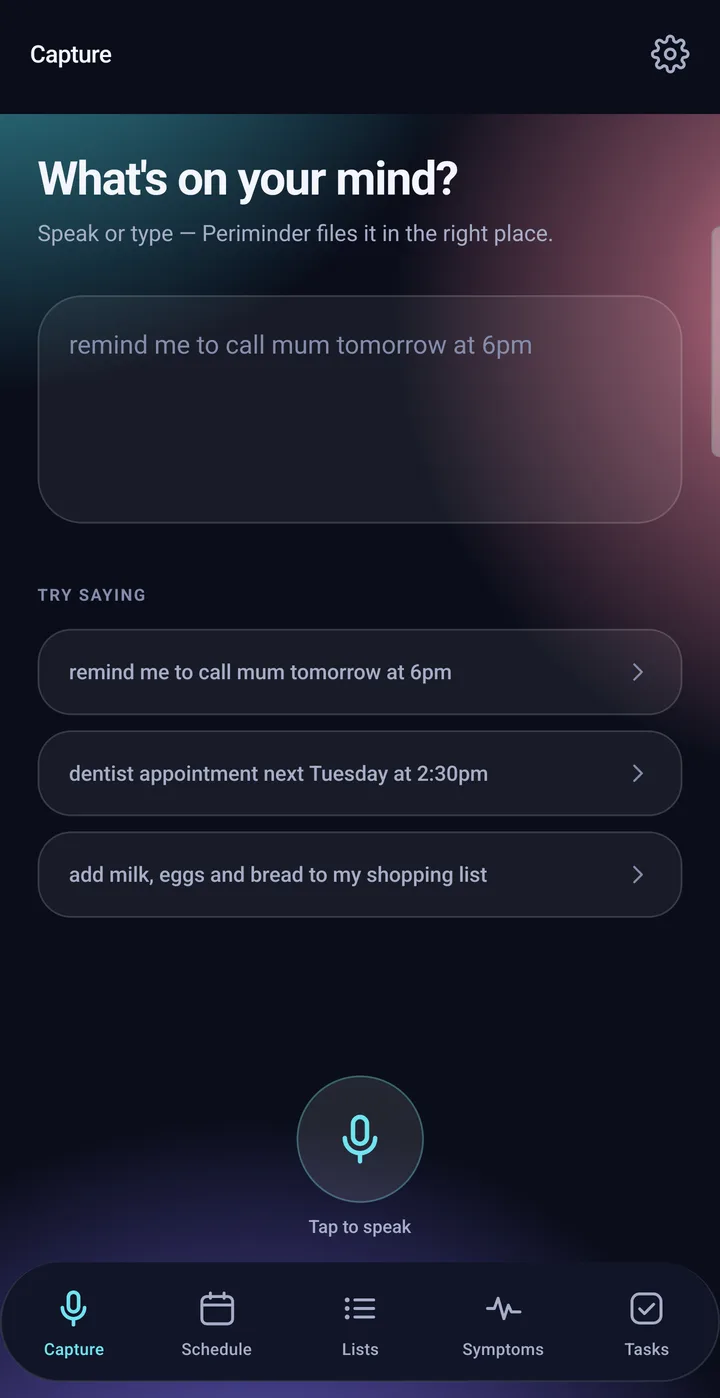Open settings via the gear icon

(x=670, y=54)
